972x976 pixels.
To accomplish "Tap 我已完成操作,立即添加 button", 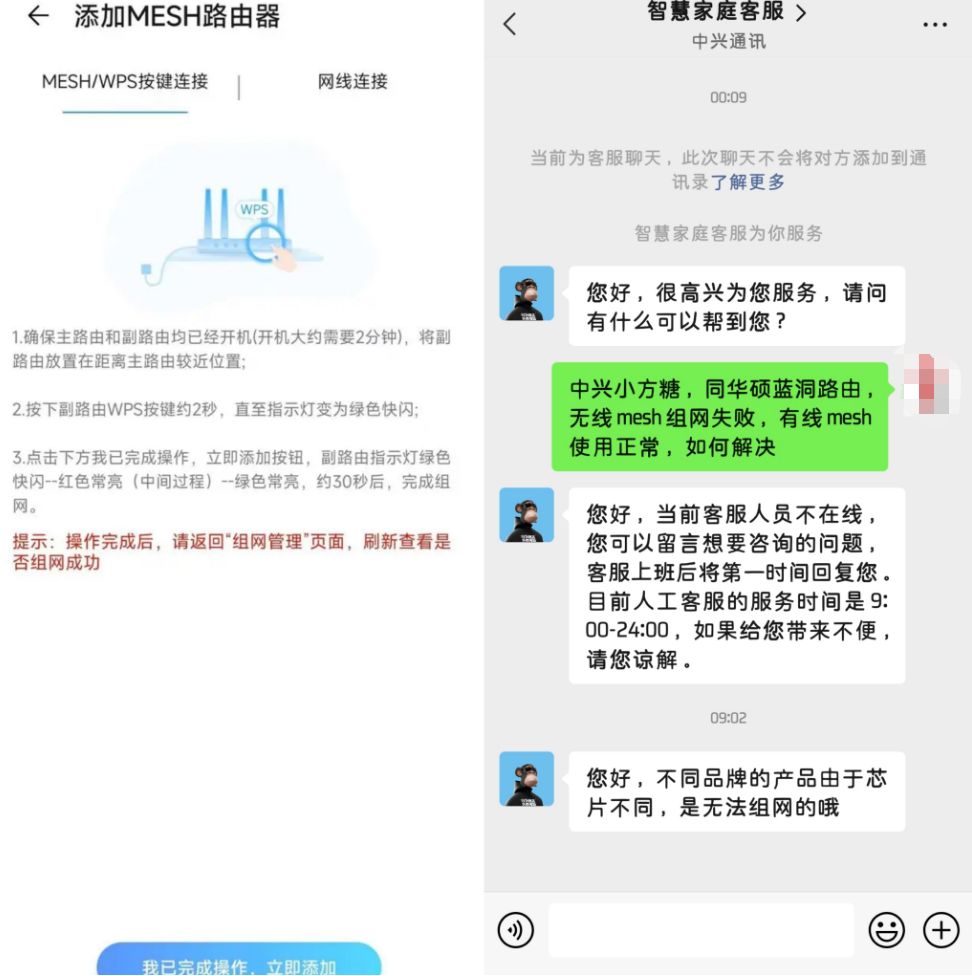I will pos(239,962).
